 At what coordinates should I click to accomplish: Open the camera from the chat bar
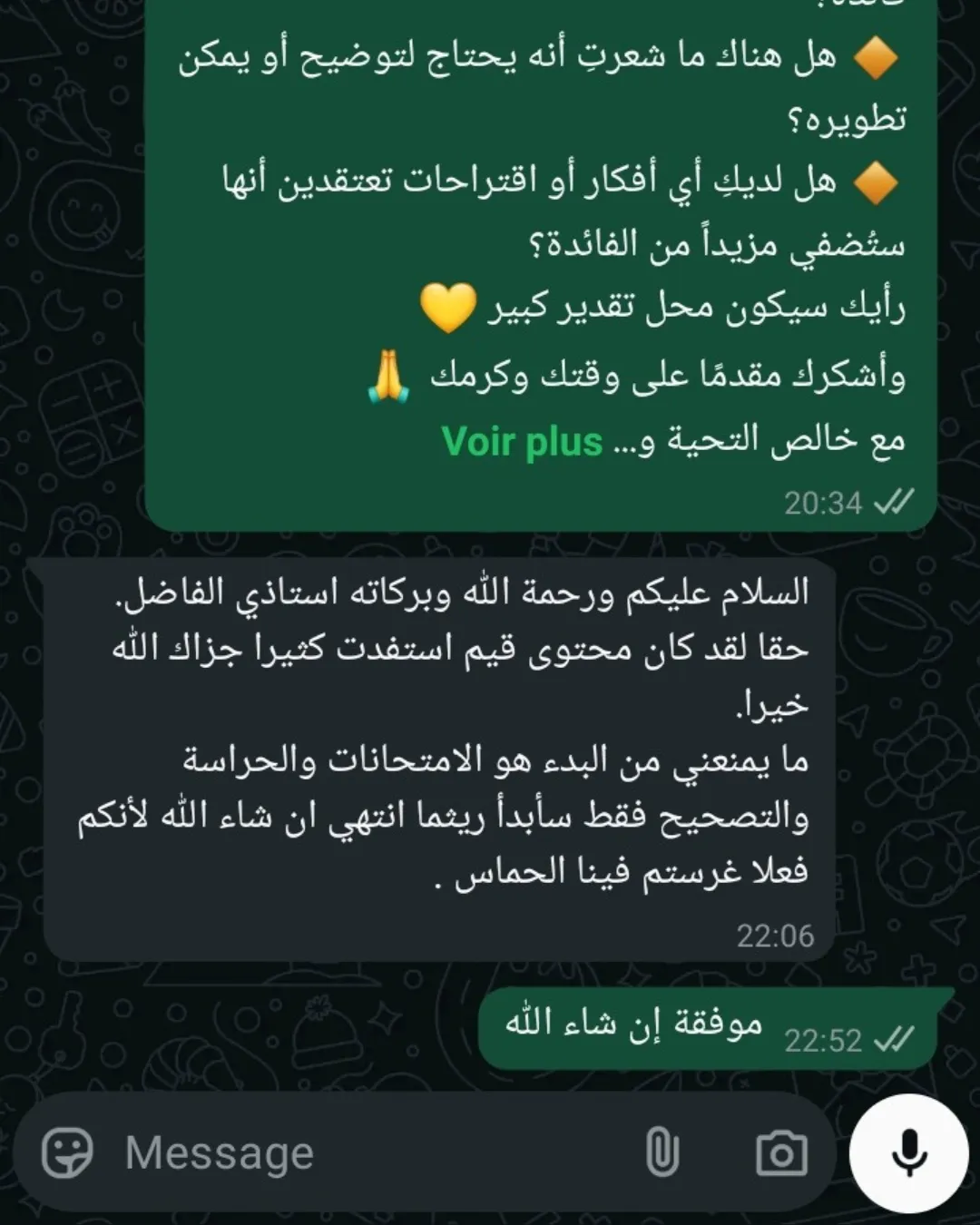click(781, 1153)
